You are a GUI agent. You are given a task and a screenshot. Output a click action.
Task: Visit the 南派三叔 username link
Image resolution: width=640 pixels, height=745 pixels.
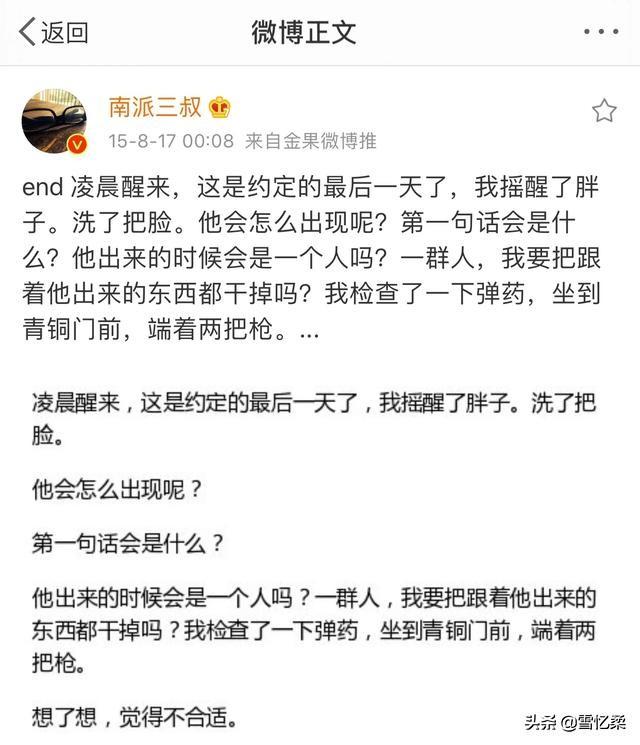157,107
